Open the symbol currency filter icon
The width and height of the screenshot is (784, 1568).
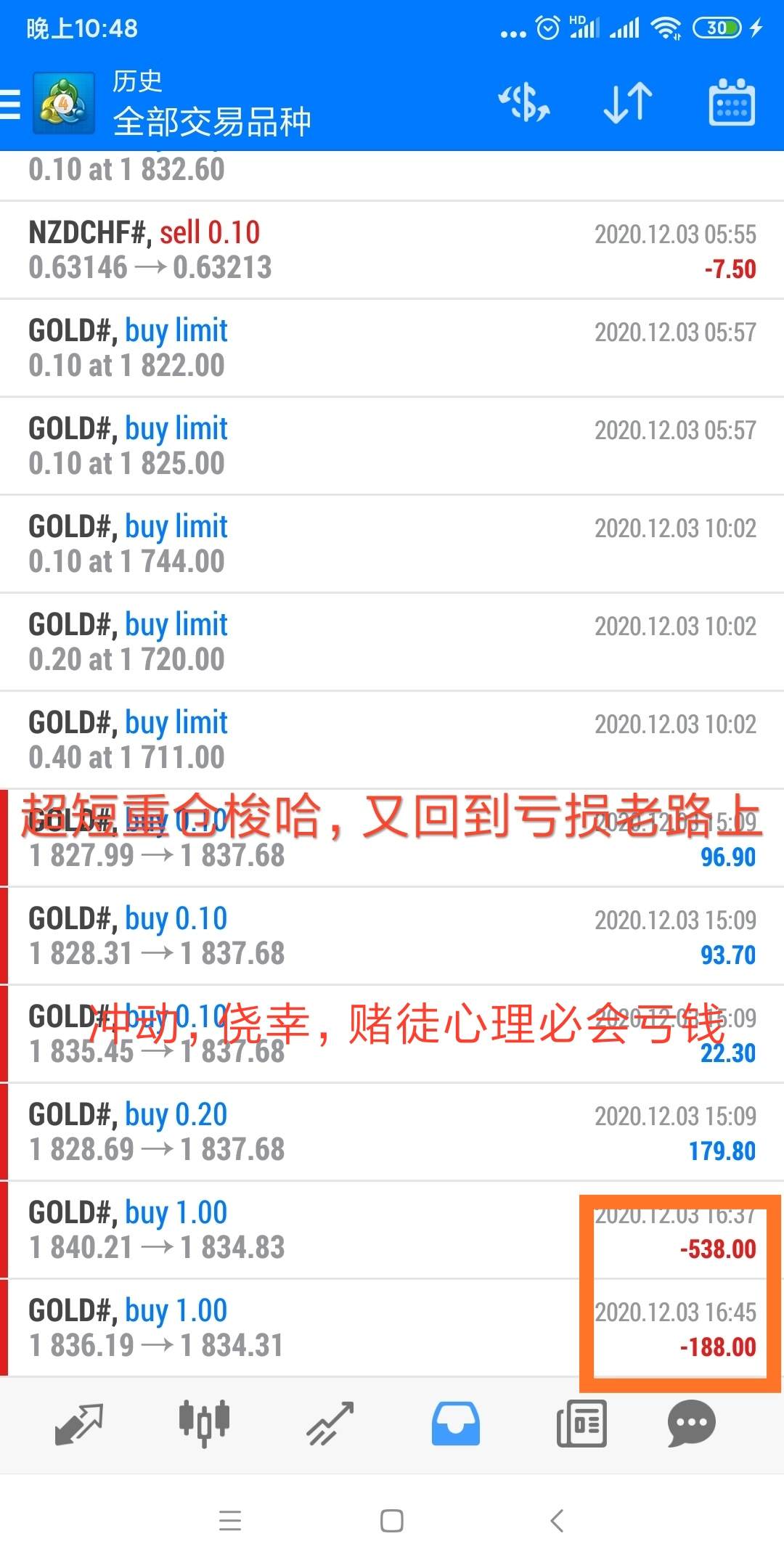point(524,102)
